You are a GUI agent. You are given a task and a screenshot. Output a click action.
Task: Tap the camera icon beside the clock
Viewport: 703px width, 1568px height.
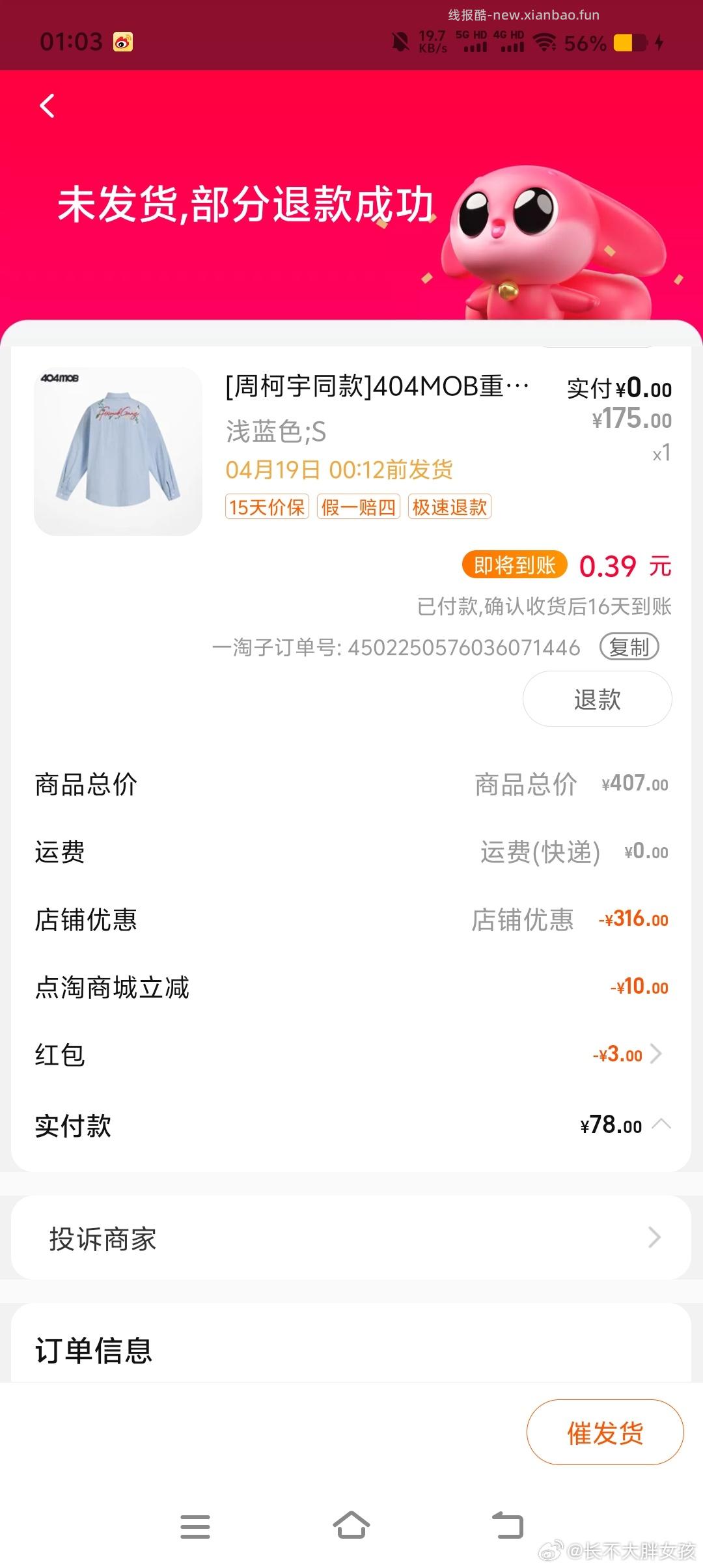point(121,42)
